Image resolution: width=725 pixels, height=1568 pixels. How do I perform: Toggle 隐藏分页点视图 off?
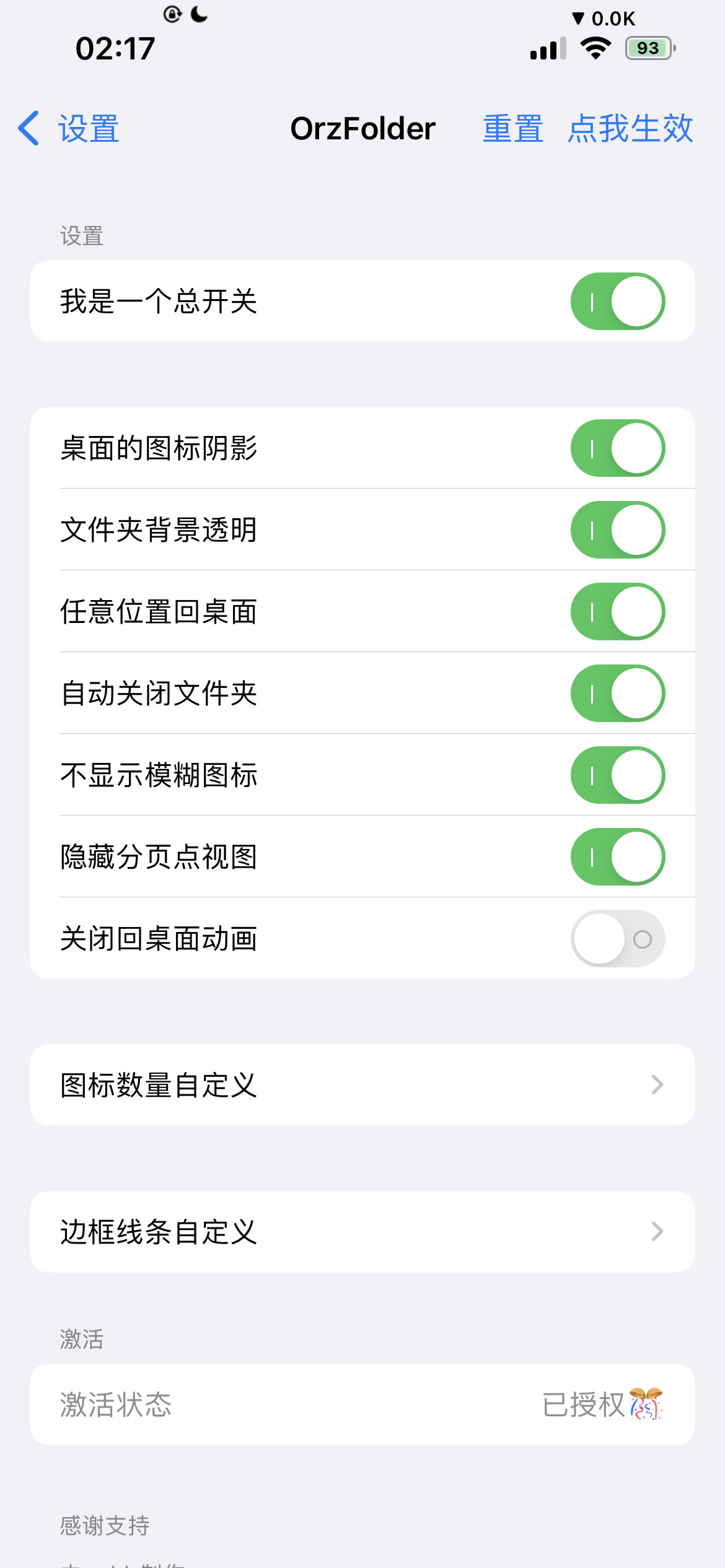pos(617,857)
